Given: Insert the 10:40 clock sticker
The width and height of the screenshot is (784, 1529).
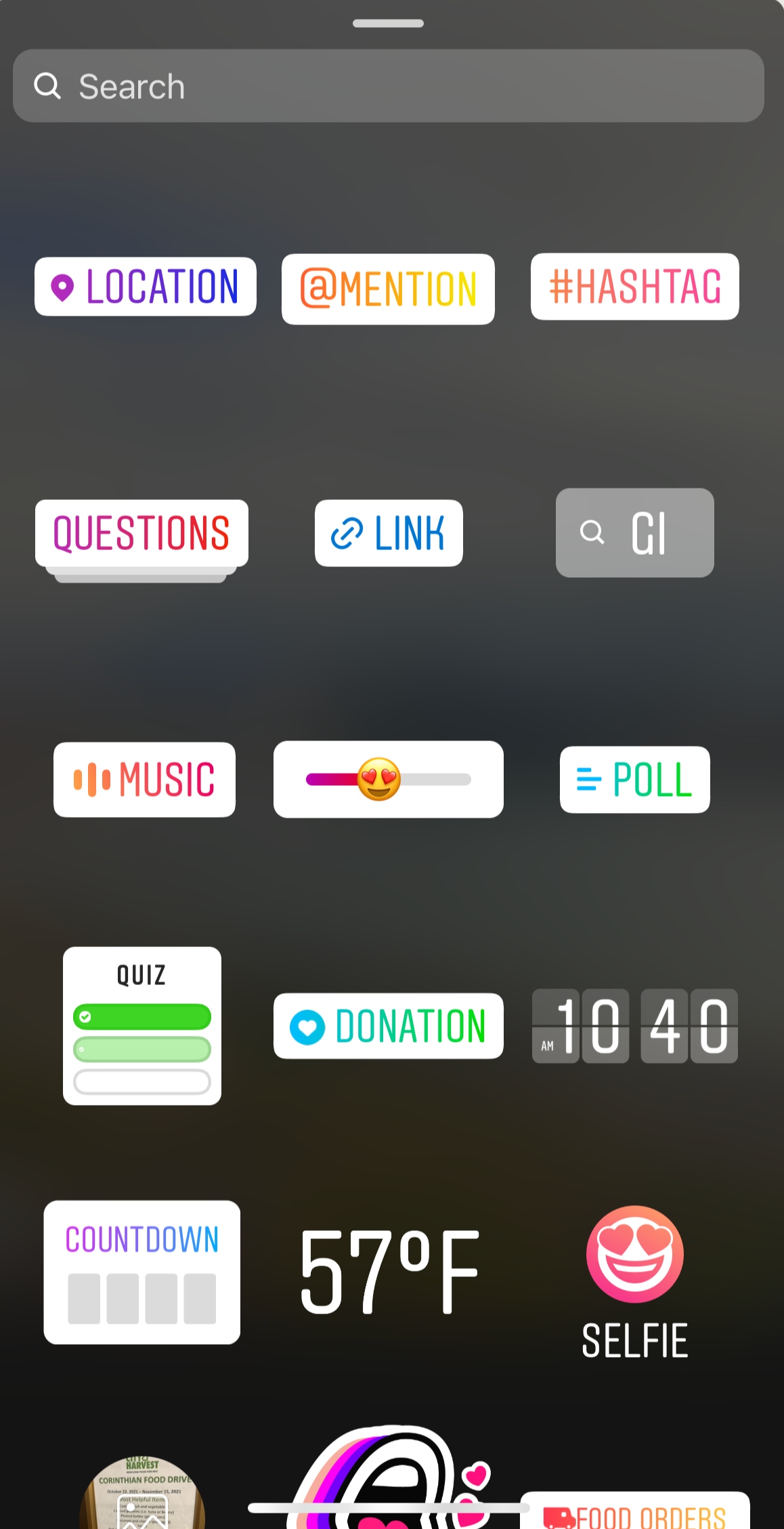Looking at the screenshot, I should tap(634, 1026).
